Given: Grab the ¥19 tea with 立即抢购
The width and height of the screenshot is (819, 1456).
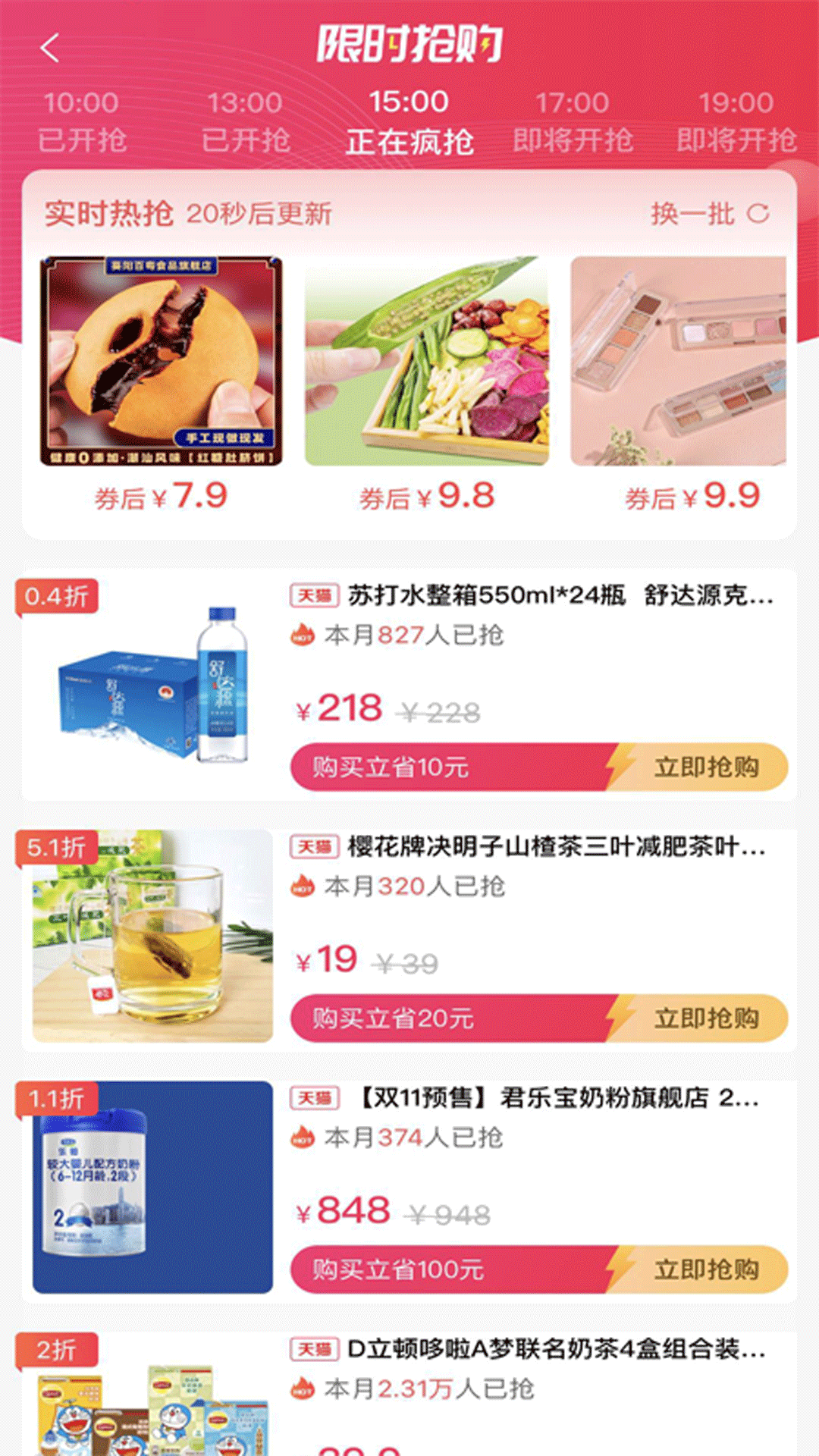Looking at the screenshot, I should click(705, 1018).
